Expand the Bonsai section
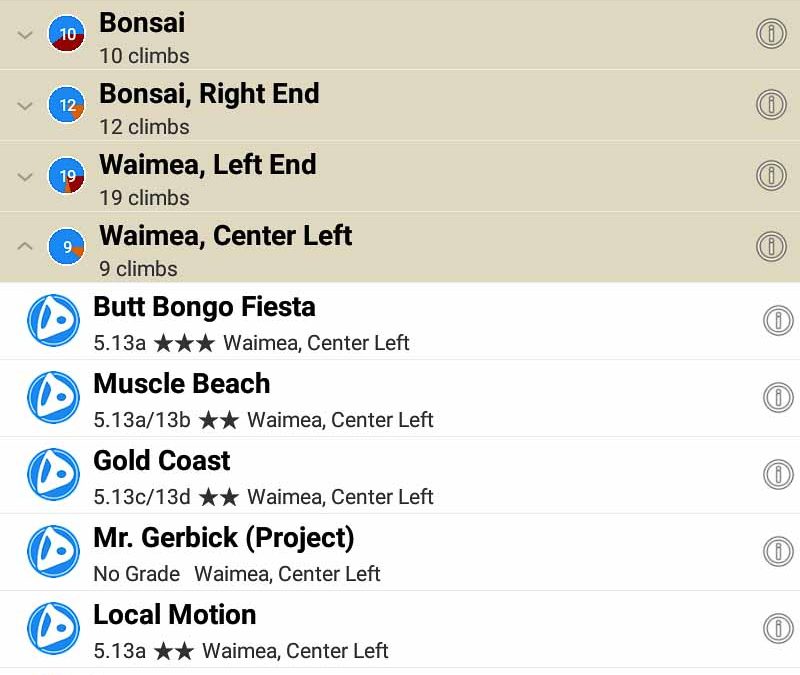The width and height of the screenshot is (800, 675). point(26,35)
